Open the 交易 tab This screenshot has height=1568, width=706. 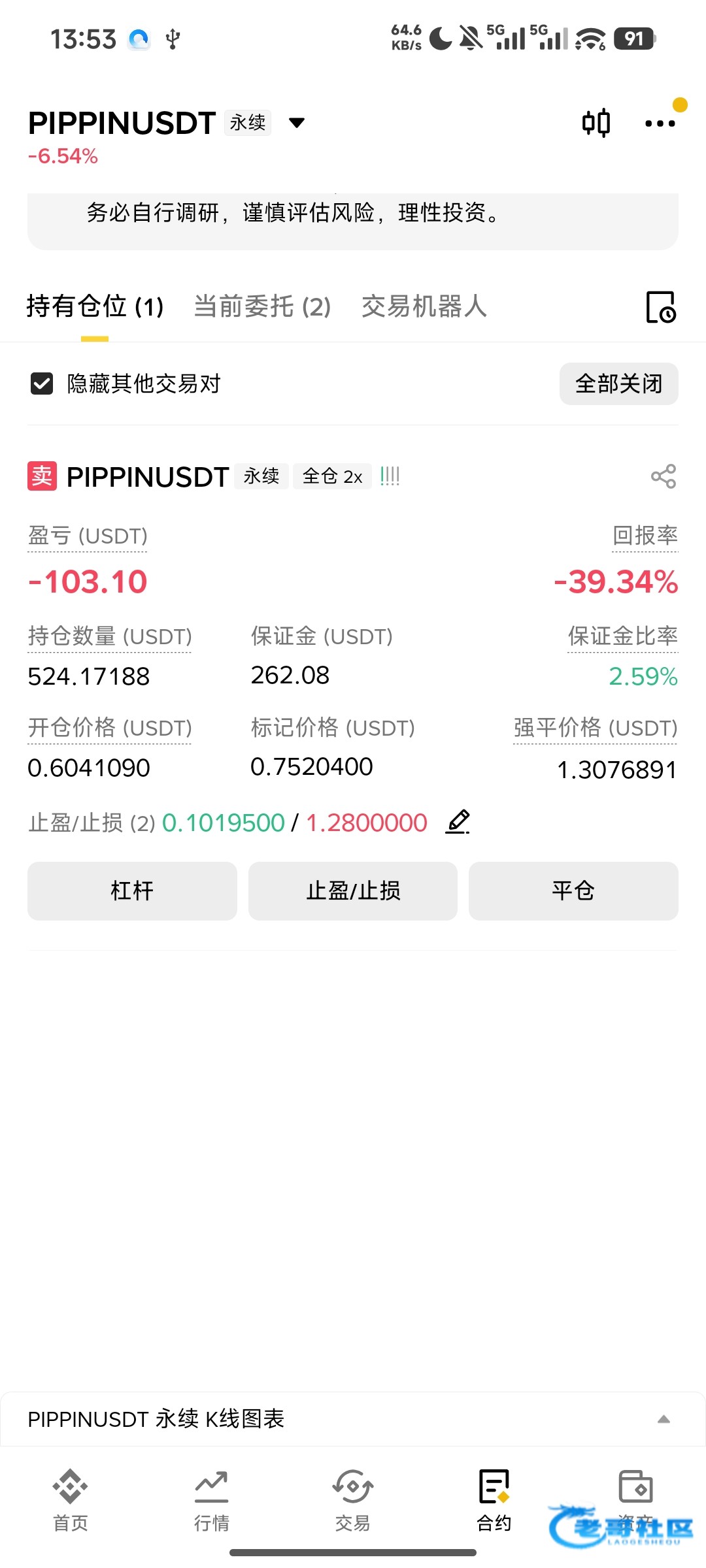(x=353, y=1499)
